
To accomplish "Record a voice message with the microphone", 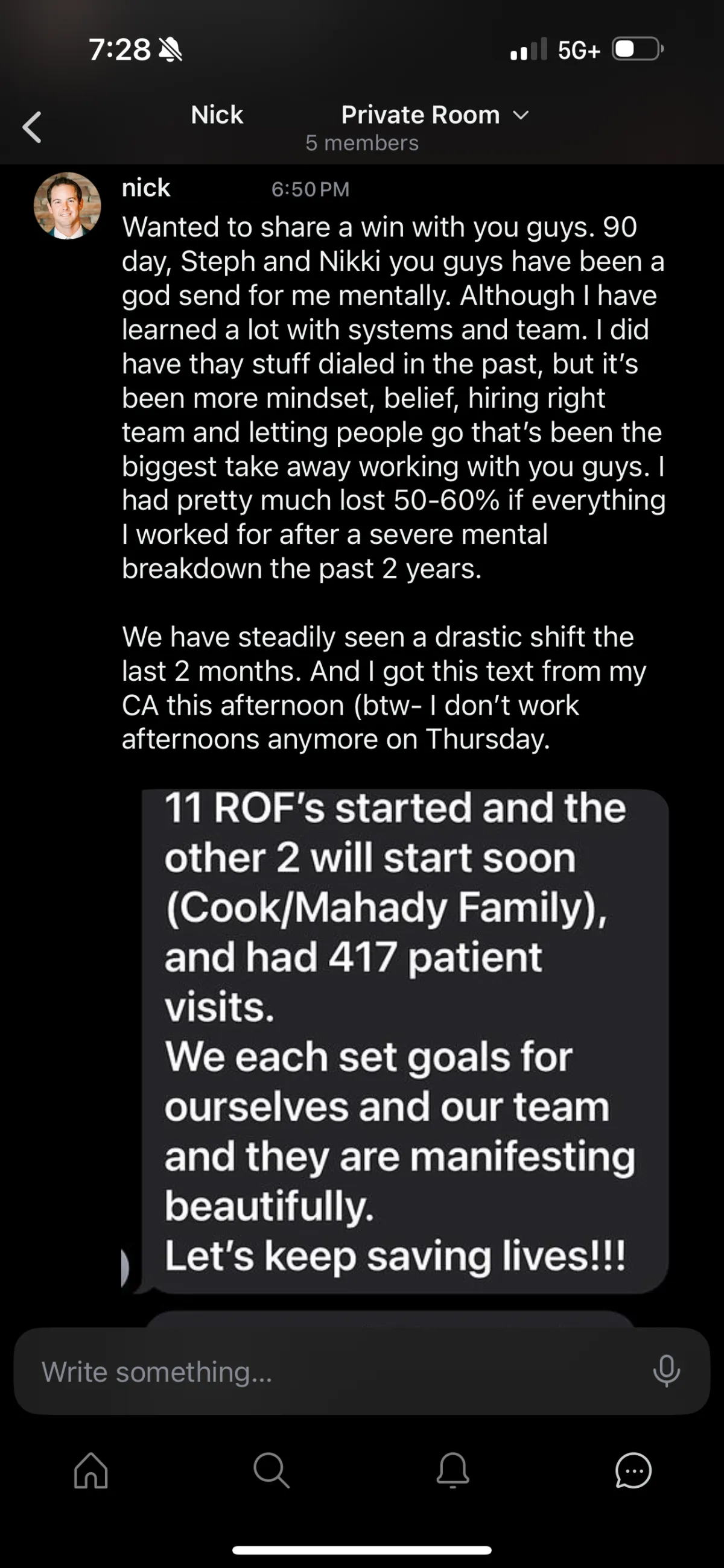I will (666, 1371).
